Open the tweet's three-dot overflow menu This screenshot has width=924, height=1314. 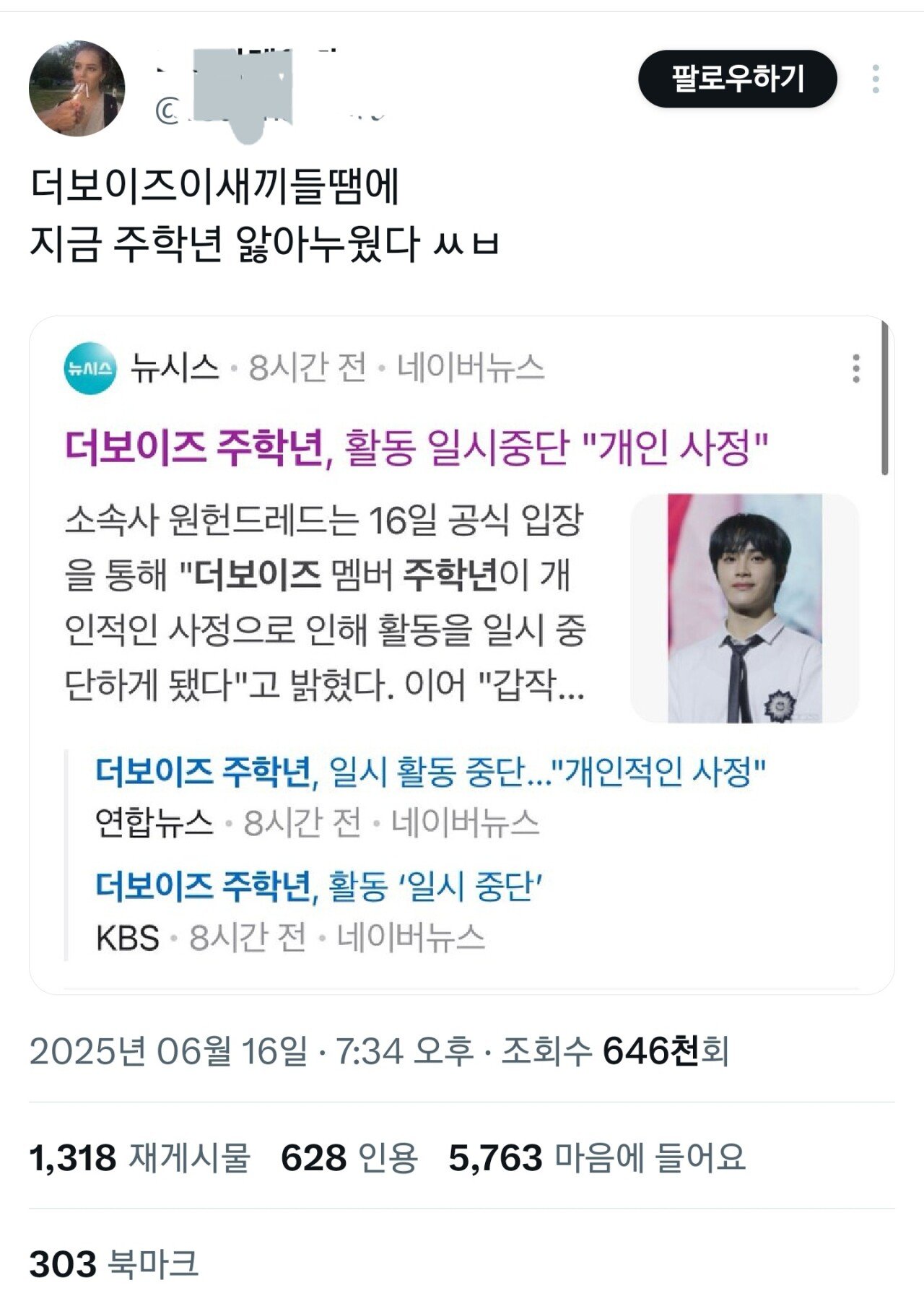(875, 79)
